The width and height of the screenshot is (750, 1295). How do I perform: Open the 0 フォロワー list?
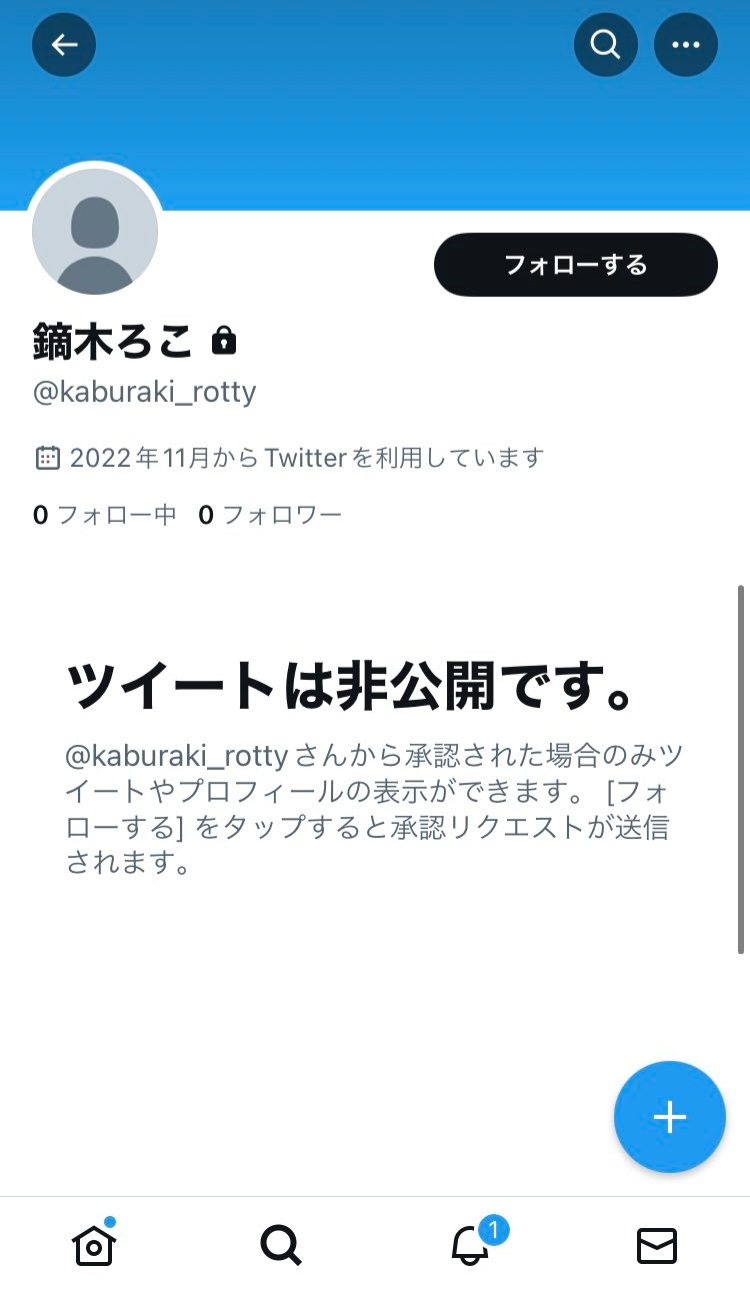coord(270,515)
